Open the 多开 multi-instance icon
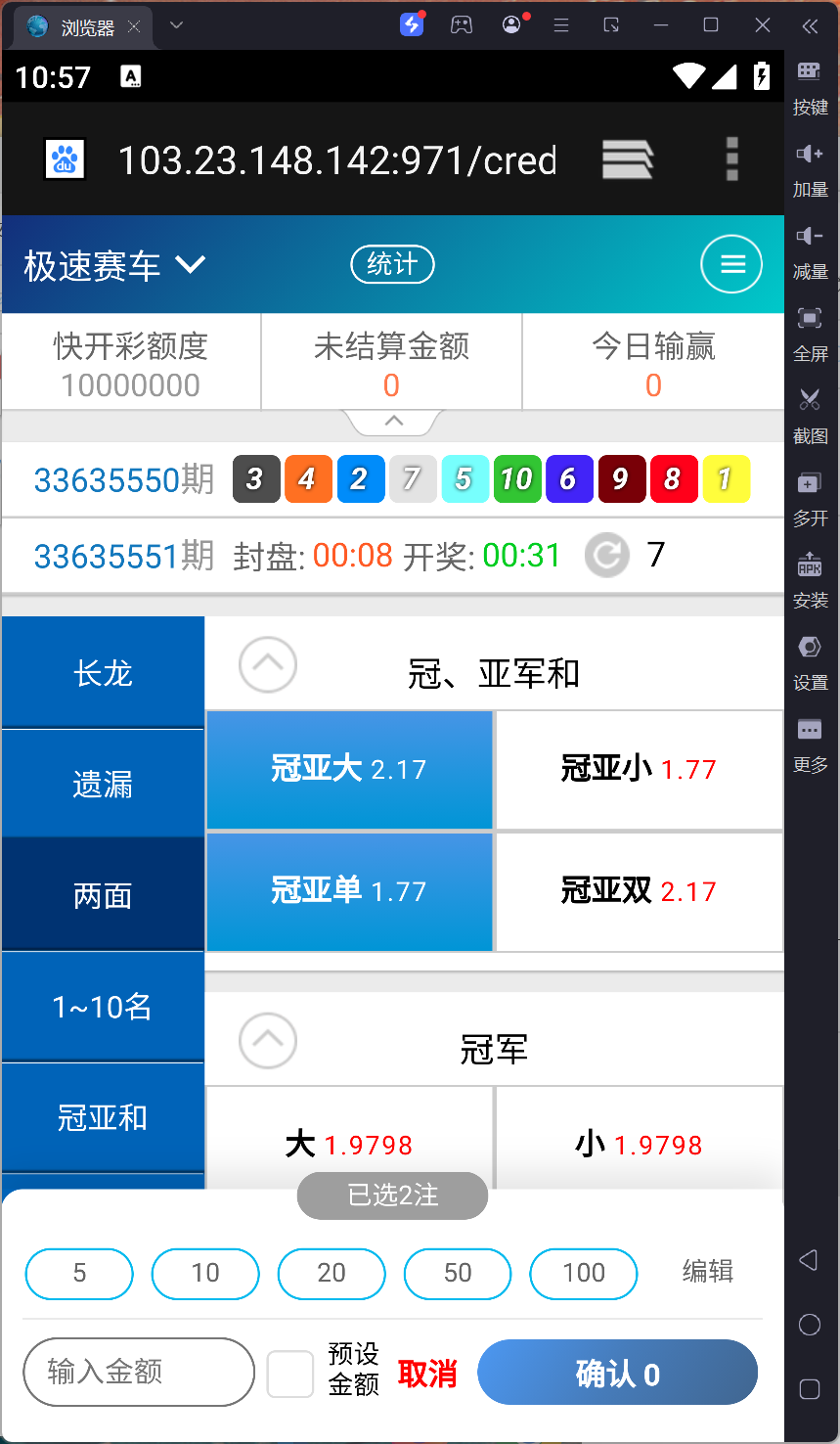This screenshot has width=840, height=1444. pyautogui.click(x=811, y=497)
